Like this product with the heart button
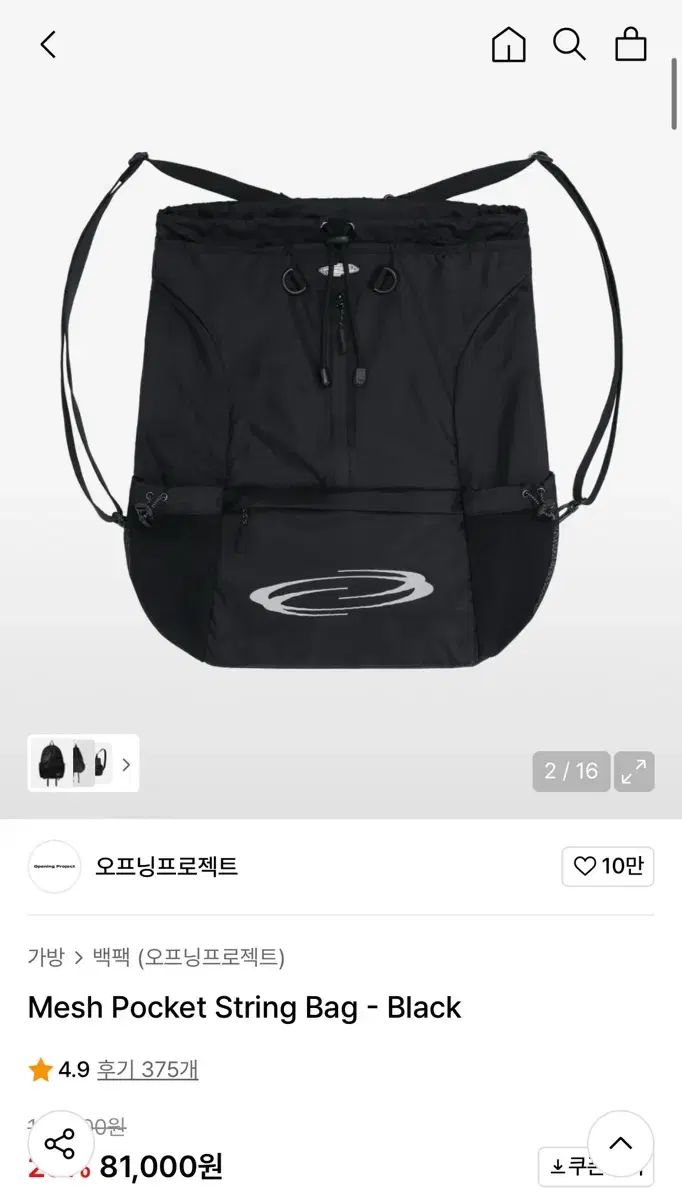Image resolution: width=682 pixels, height=1200 pixels. (608, 866)
